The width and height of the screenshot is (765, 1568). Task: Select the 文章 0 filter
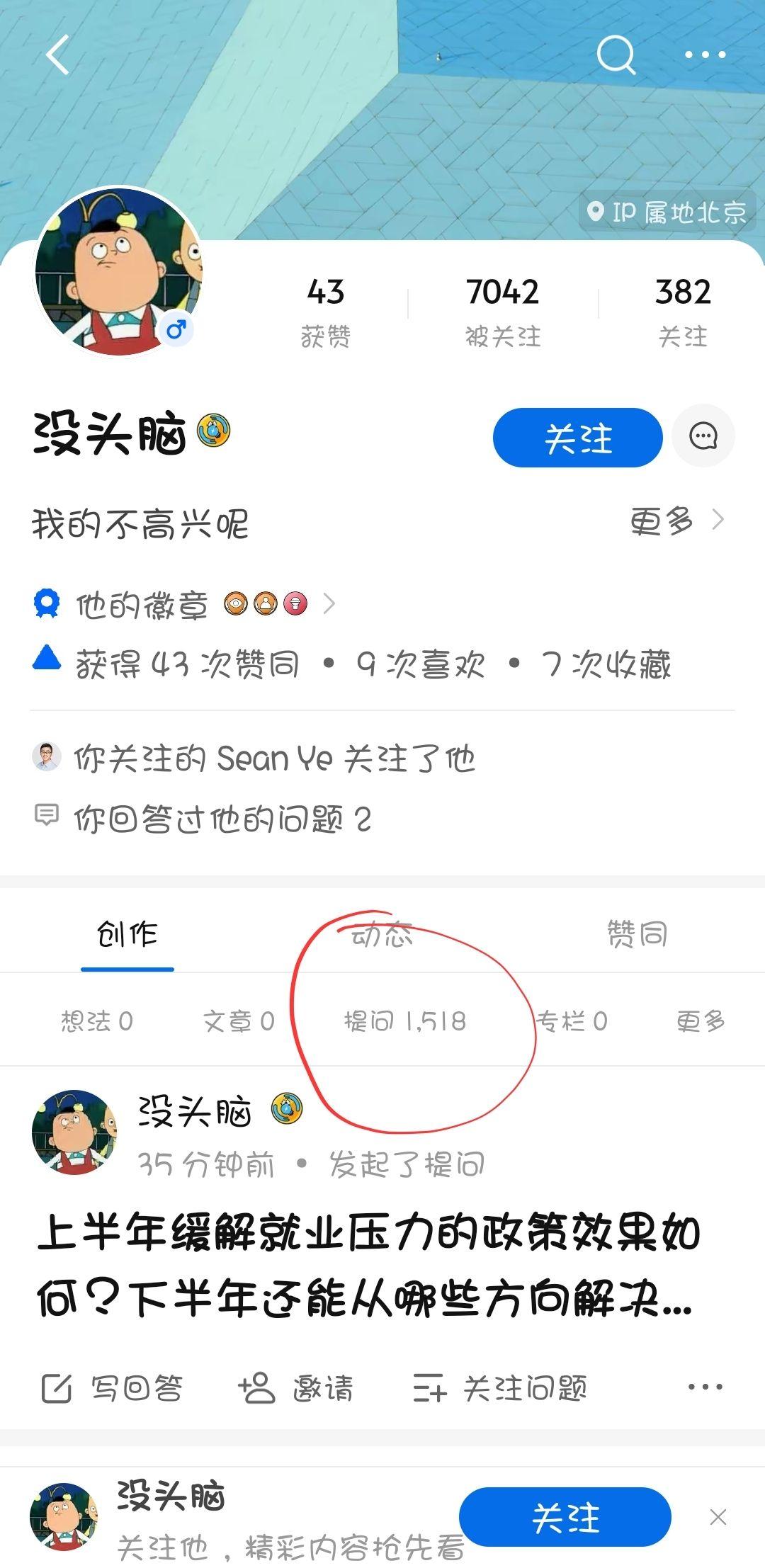238,1021
